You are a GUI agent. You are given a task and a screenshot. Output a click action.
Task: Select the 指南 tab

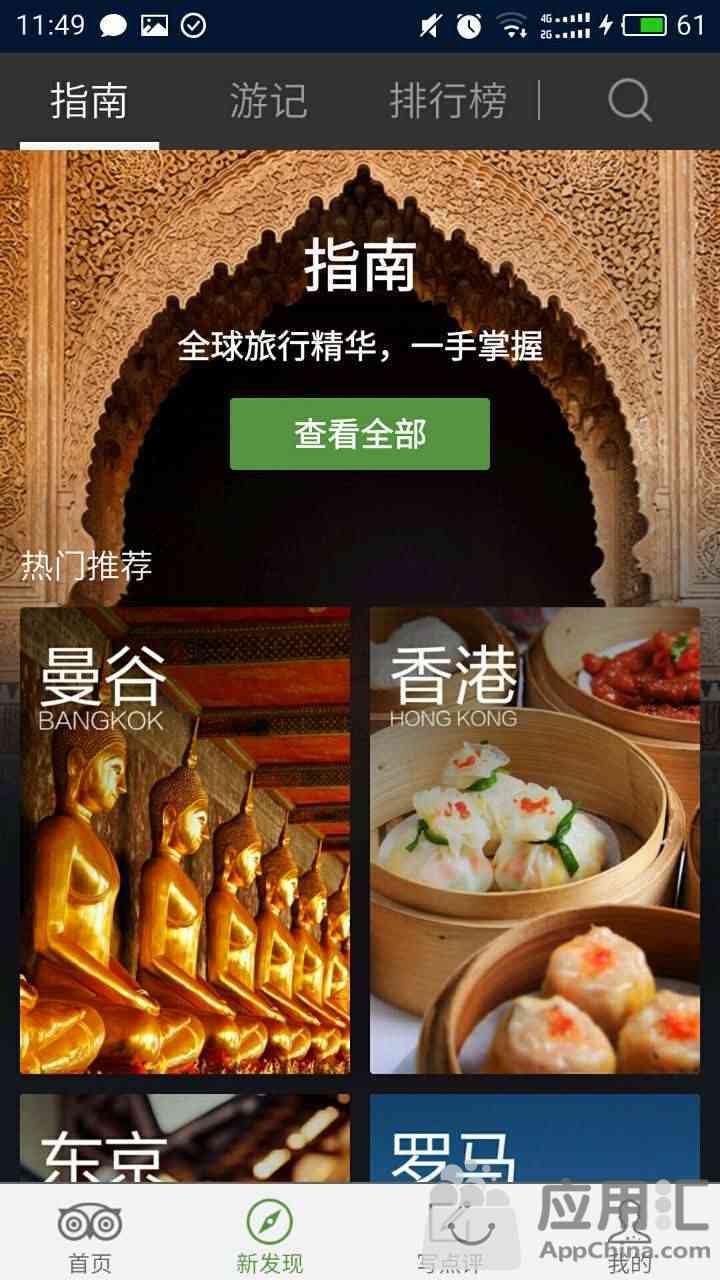coord(89,101)
